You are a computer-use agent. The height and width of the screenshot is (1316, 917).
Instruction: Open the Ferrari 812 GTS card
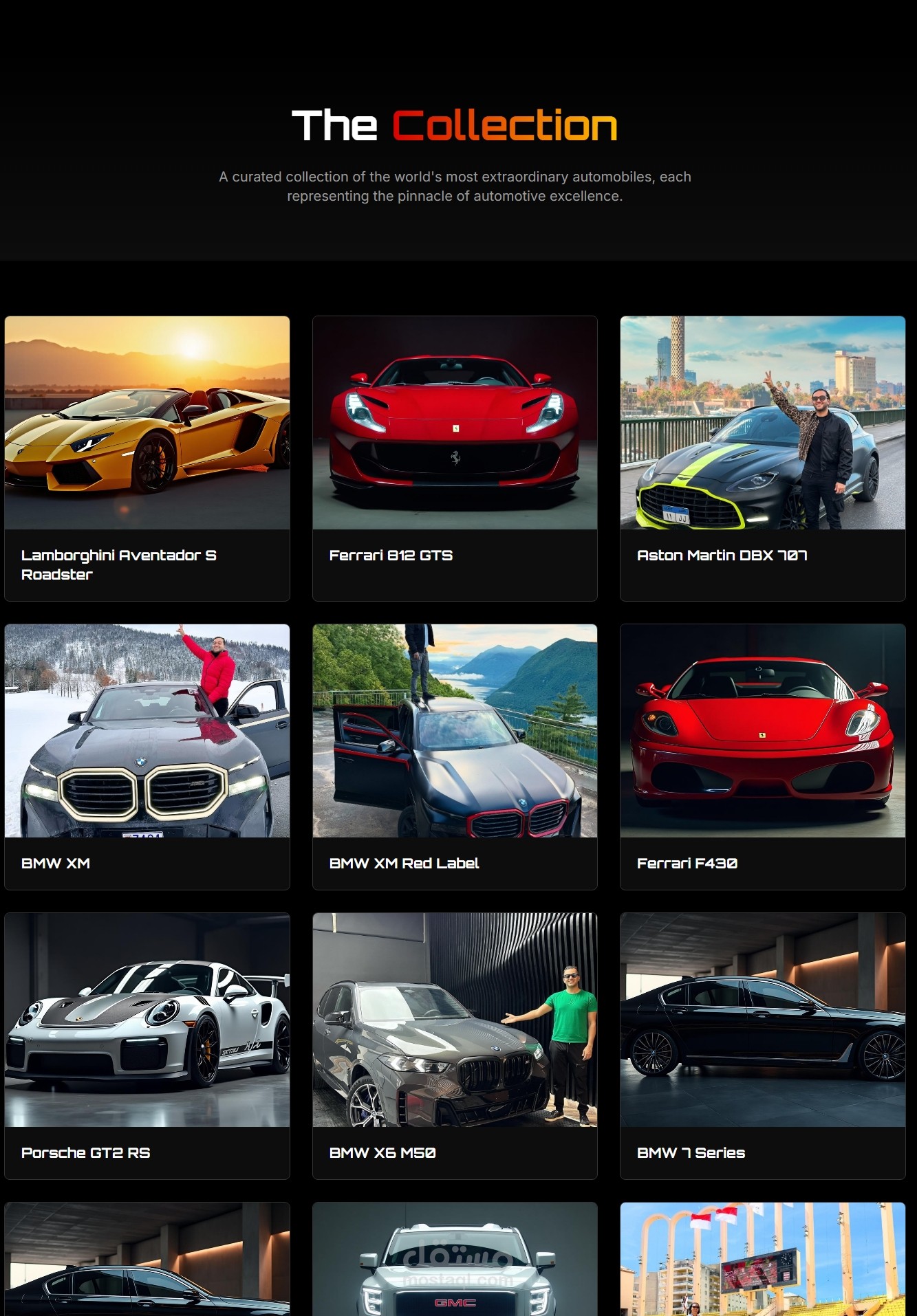455,459
